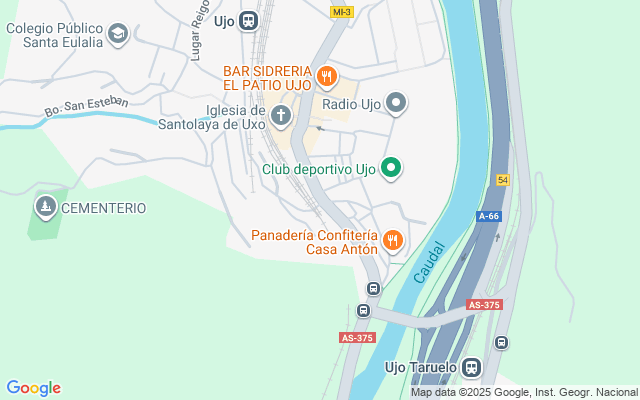The image size is (640, 400).
Task: Tap the Bar Sidreria El Patio Ujo pin
Action: coord(326,75)
